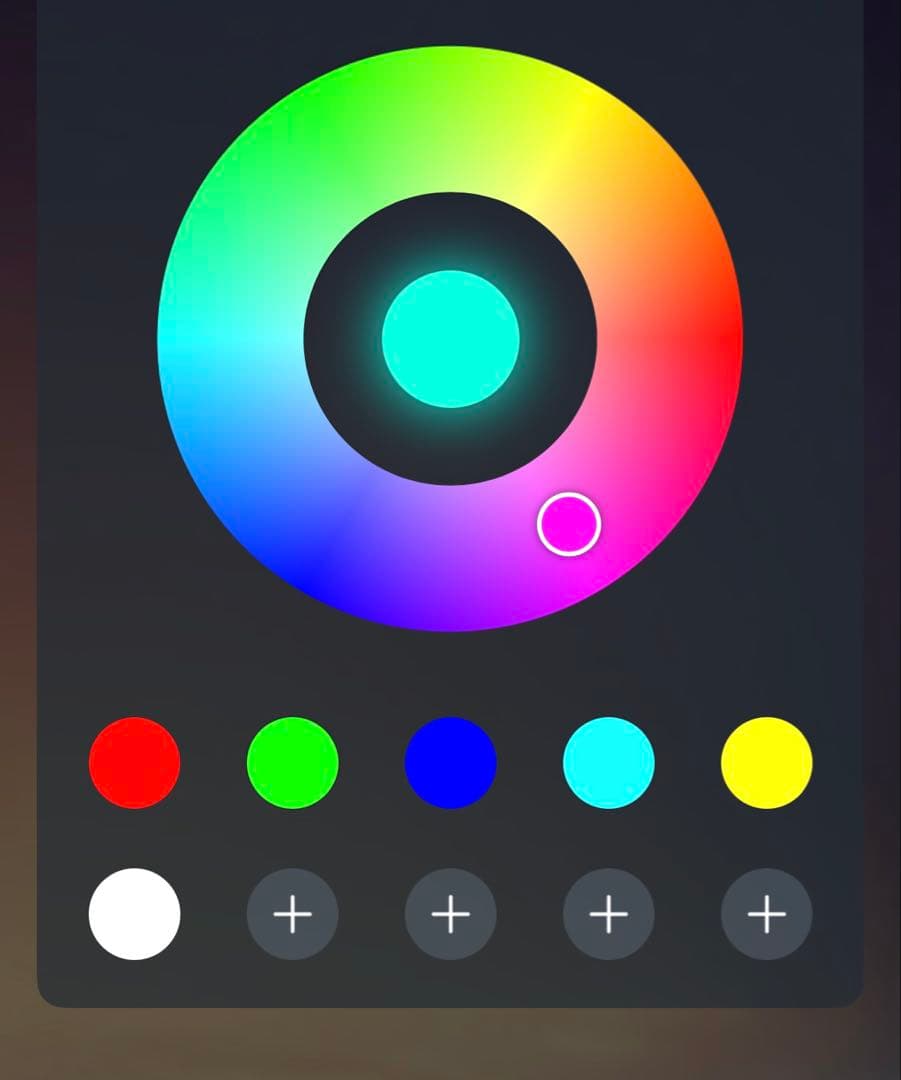The width and height of the screenshot is (901, 1080).
Task: Choose the blue color preset
Action: [450, 762]
